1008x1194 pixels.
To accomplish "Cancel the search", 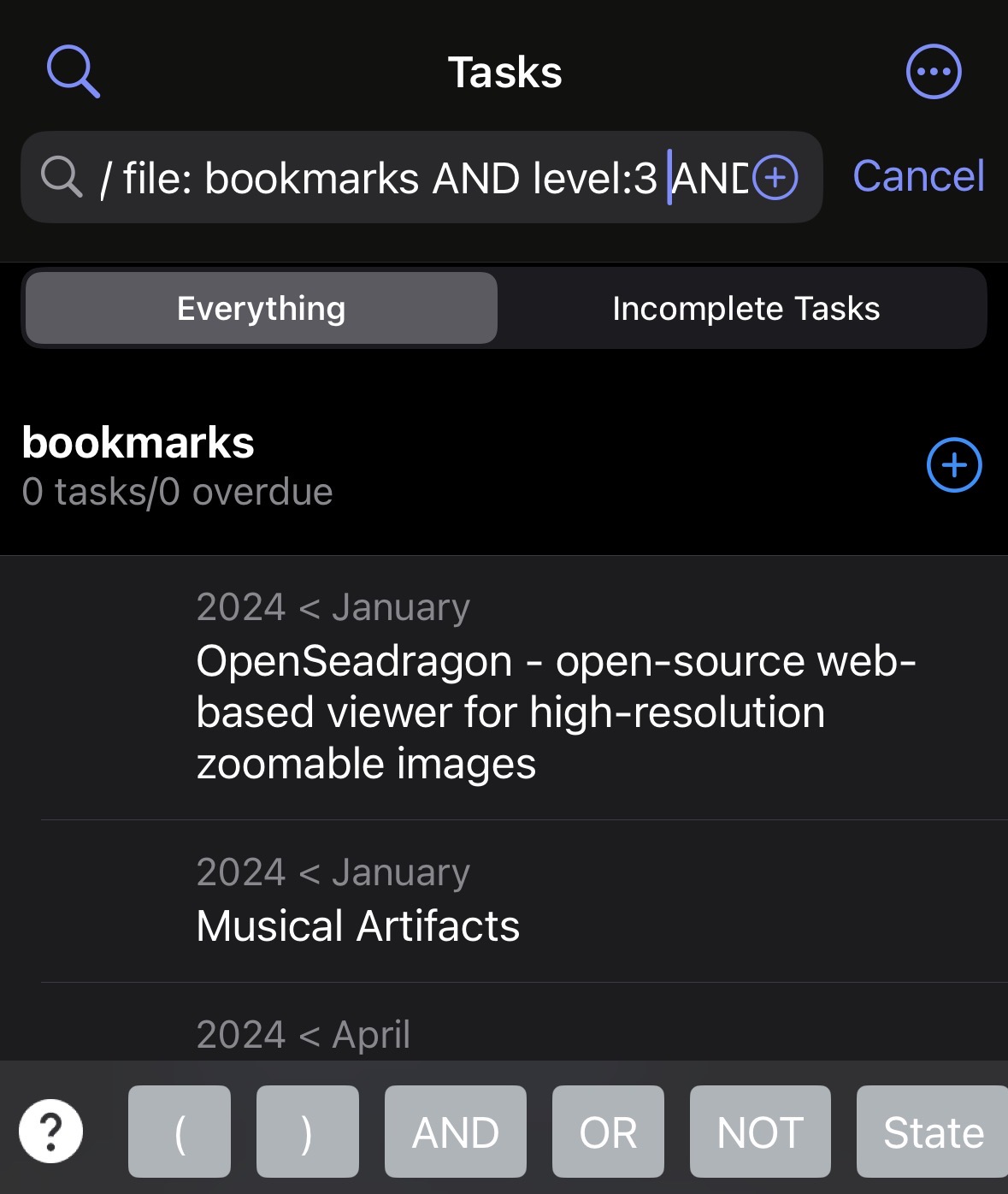I will click(917, 176).
